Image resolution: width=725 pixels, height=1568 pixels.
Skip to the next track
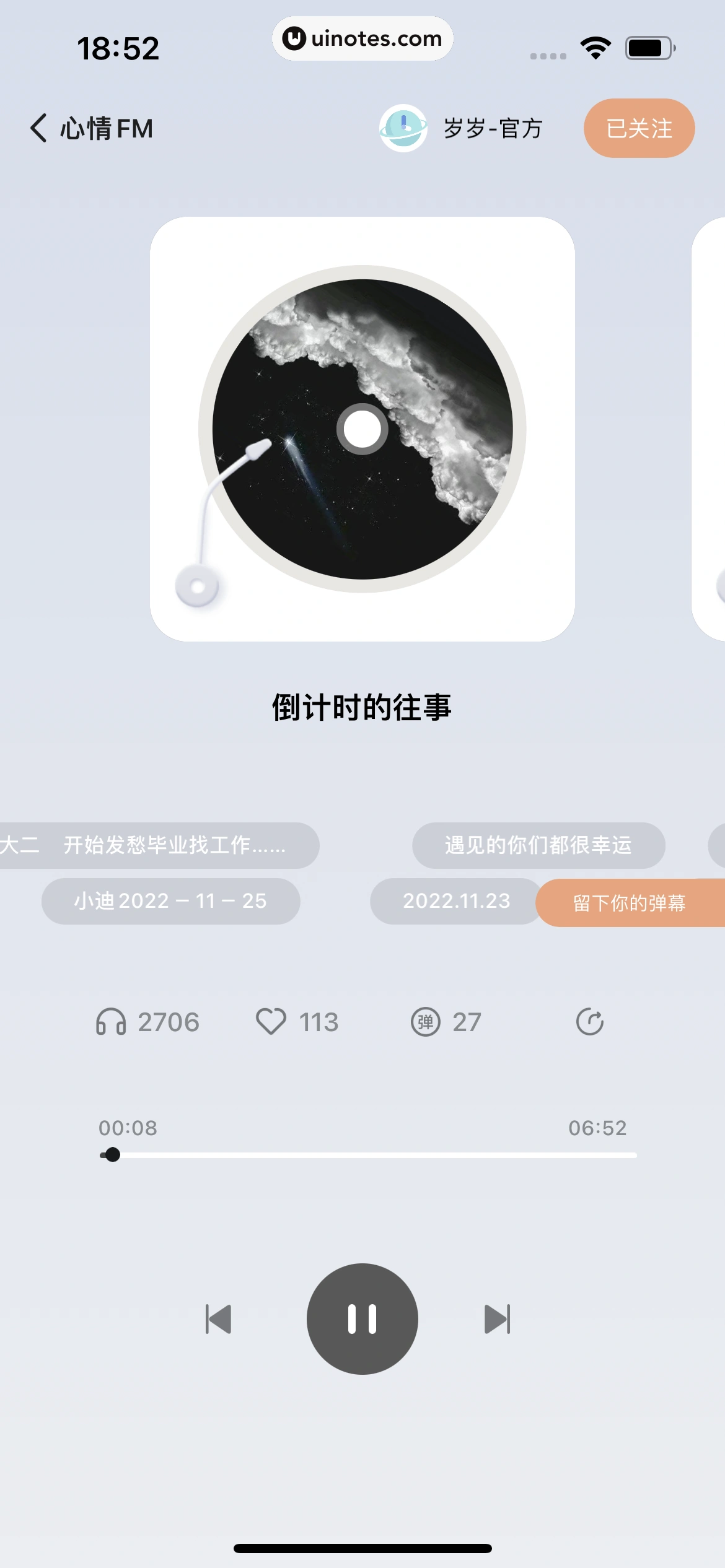(497, 1319)
